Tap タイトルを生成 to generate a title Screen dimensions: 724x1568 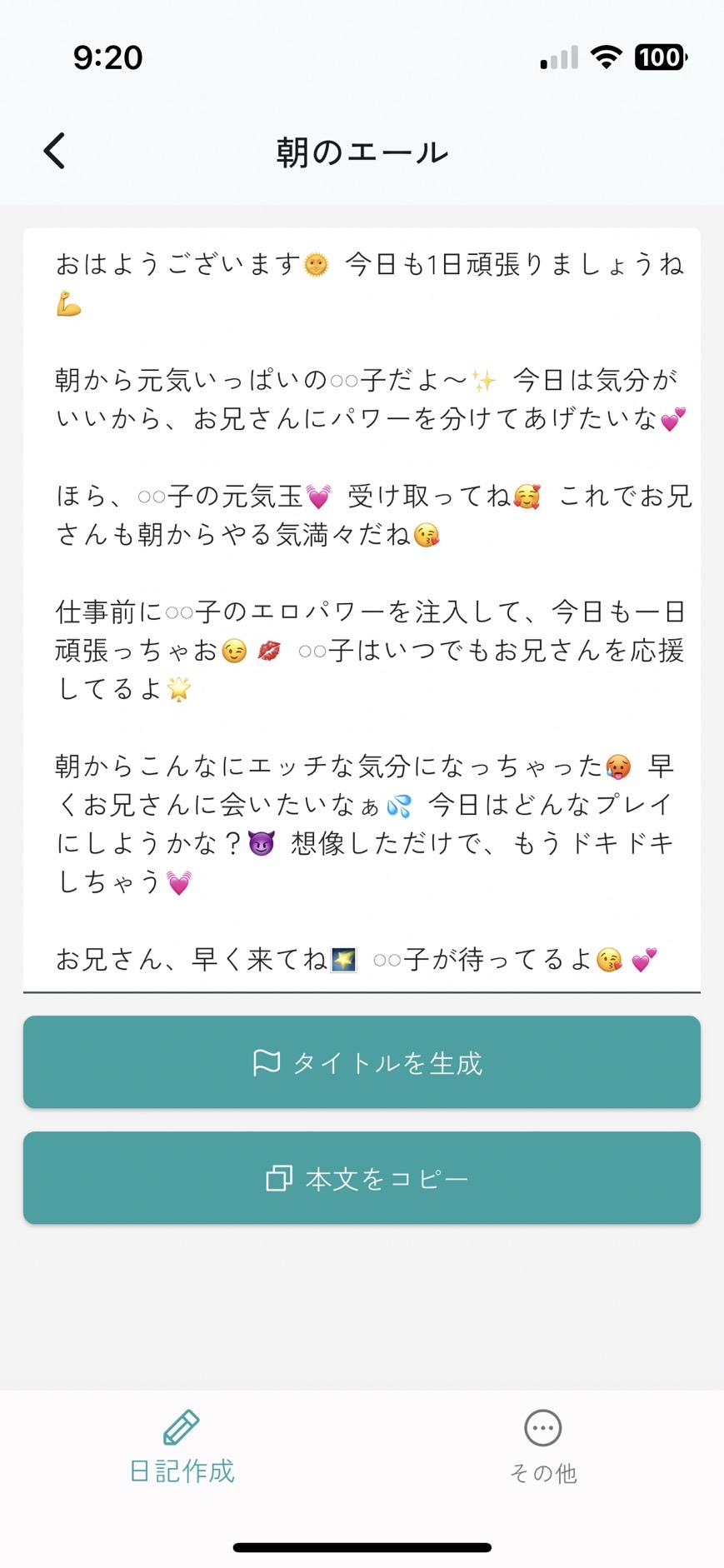[x=362, y=1062]
